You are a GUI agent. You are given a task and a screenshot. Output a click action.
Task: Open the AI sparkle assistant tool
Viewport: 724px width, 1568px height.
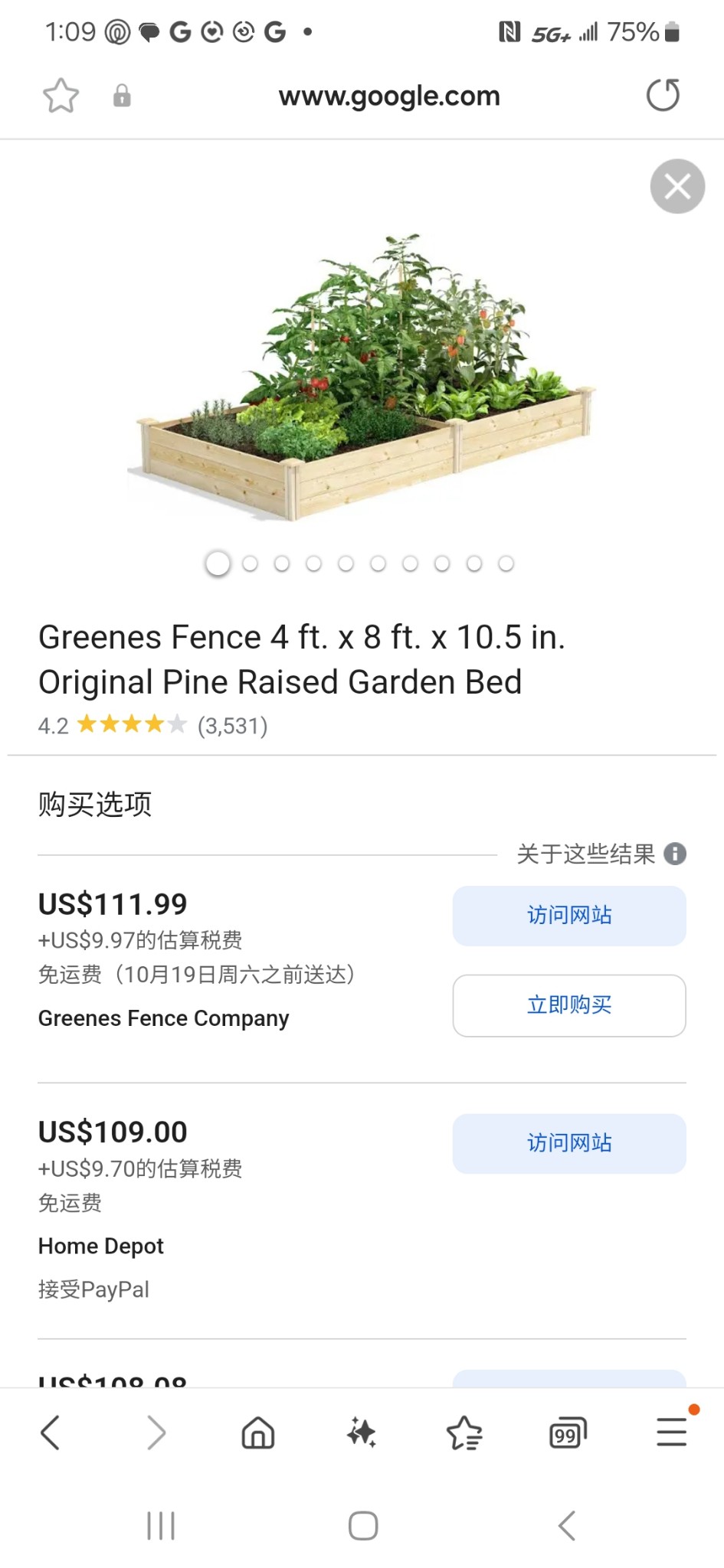[361, 1432]
